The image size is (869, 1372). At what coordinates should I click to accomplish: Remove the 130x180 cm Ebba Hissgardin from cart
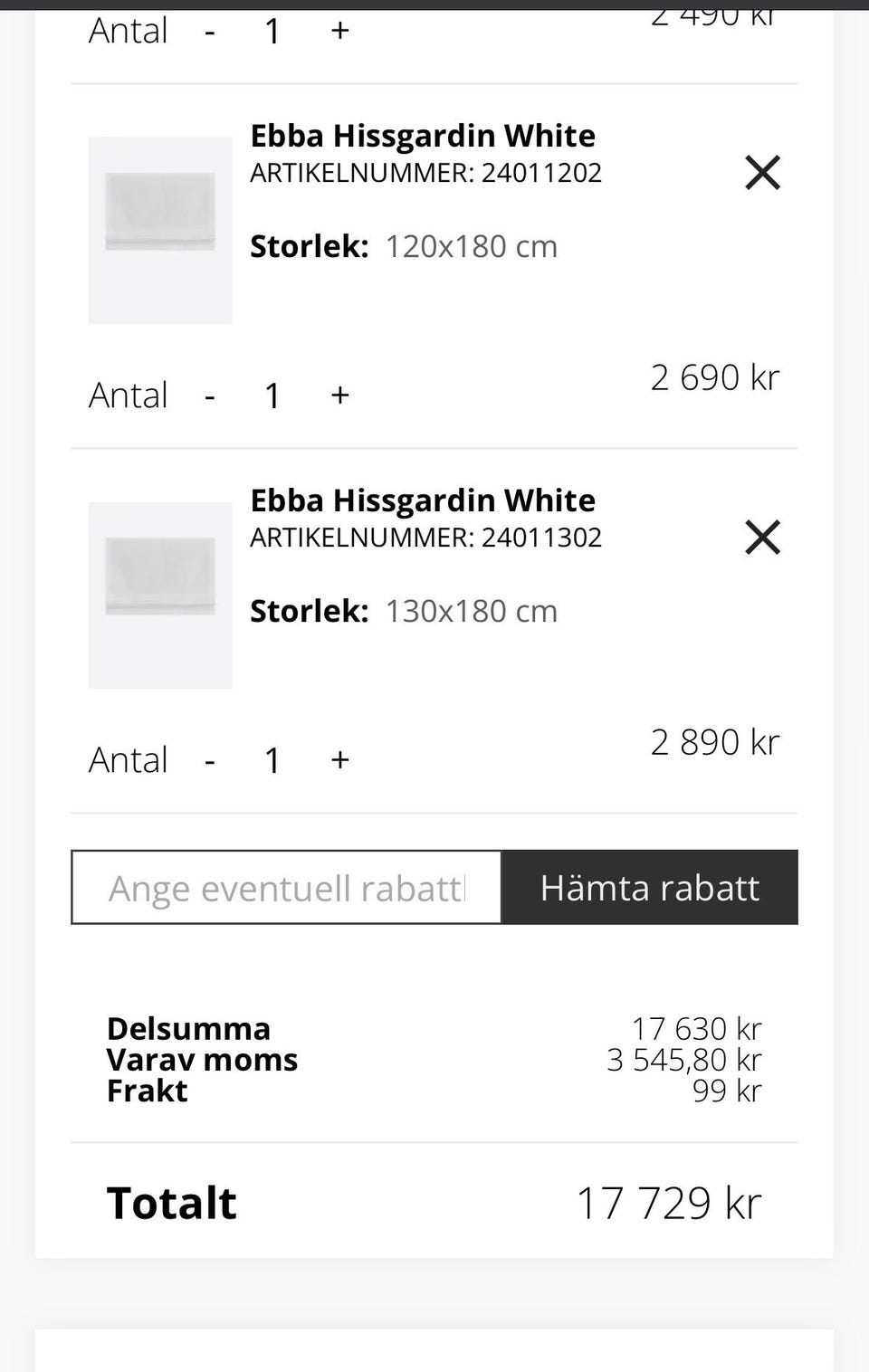(x=763, y=538)
